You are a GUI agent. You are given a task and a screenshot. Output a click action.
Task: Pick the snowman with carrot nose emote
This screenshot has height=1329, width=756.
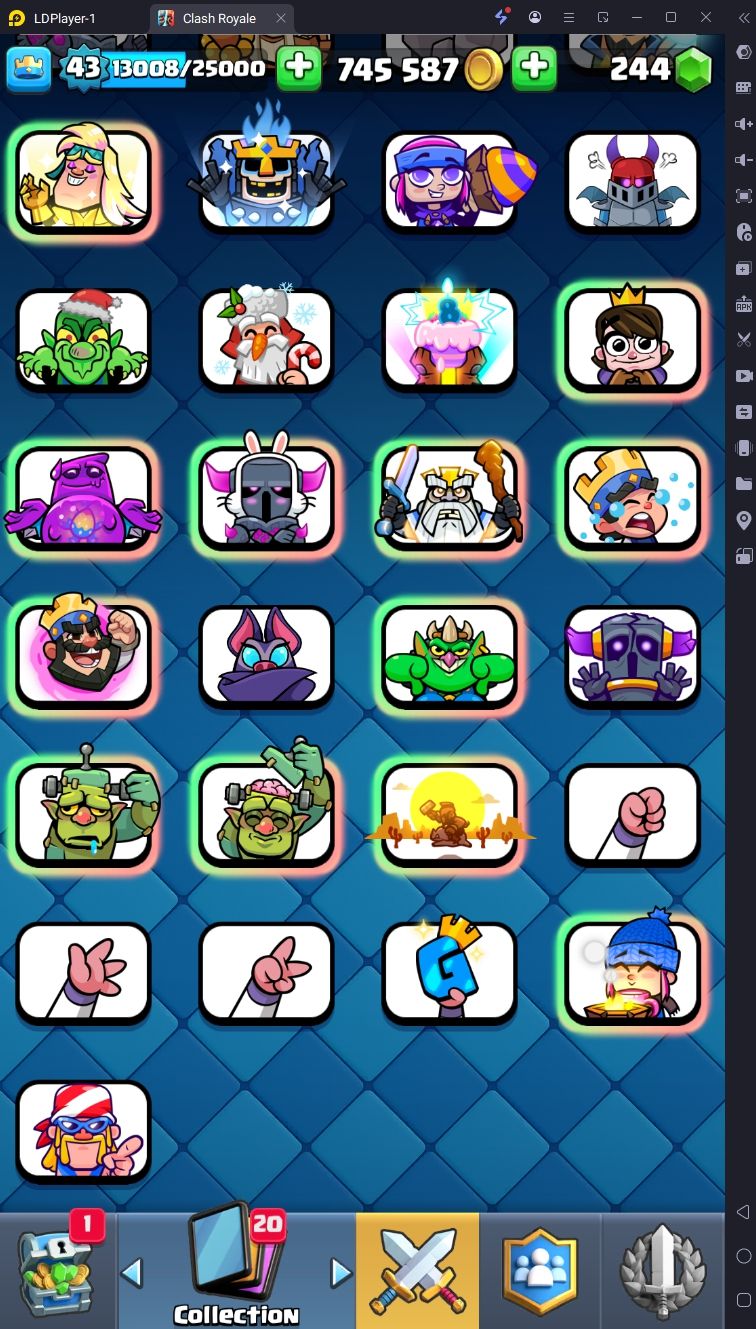click(266, 340)
